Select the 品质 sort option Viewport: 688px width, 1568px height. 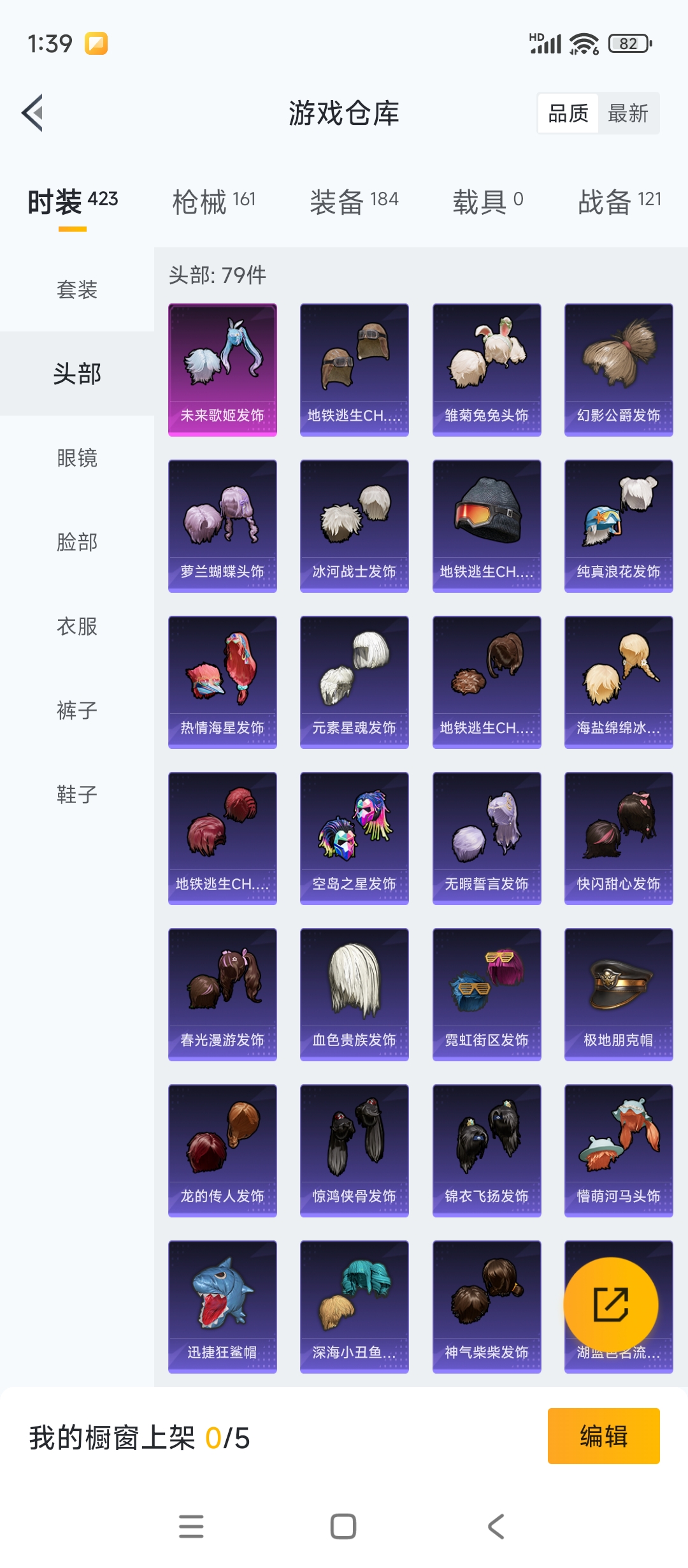coord(568,113)
